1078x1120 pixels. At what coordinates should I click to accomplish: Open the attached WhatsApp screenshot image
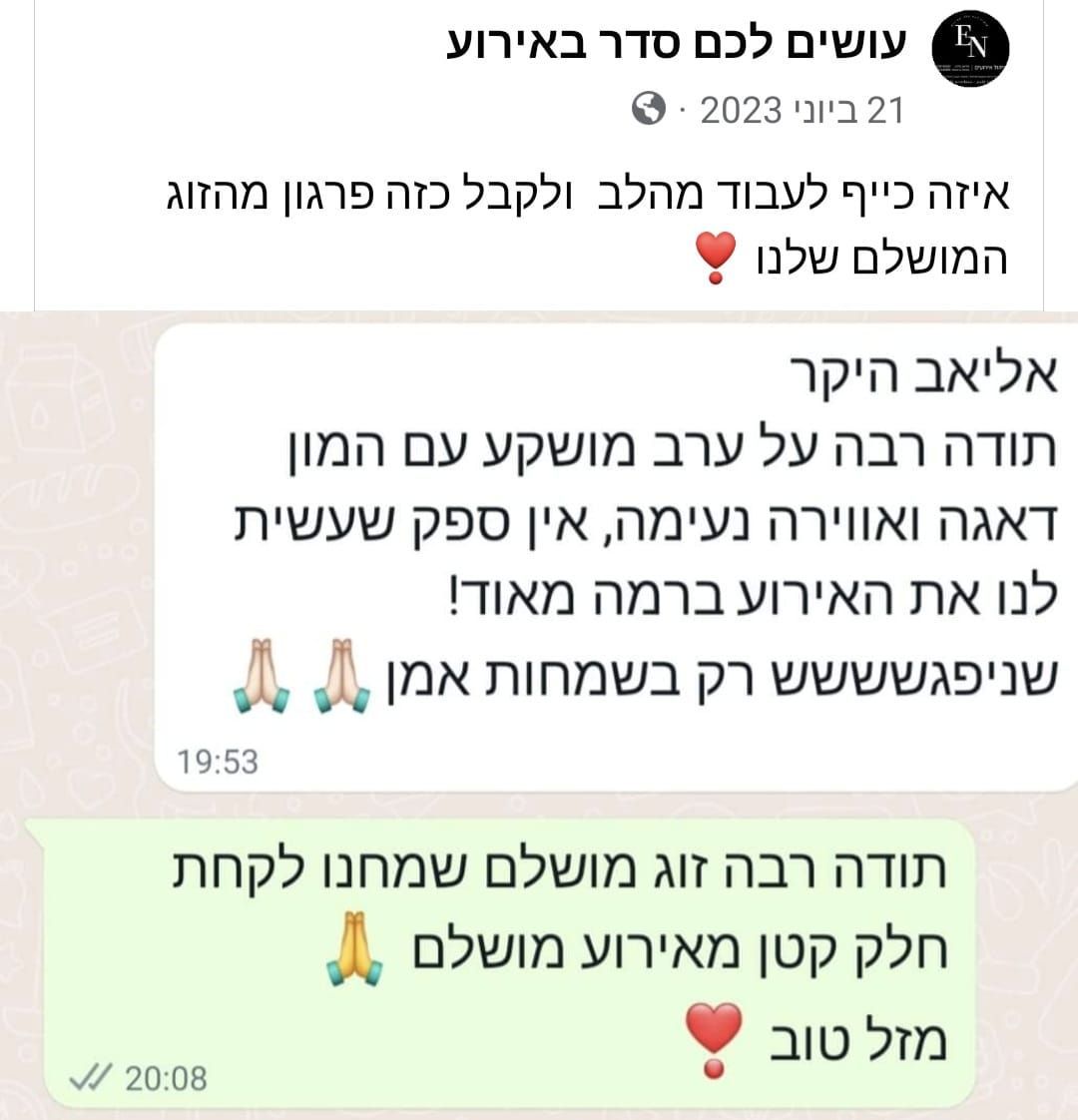[x=539, y=714]
